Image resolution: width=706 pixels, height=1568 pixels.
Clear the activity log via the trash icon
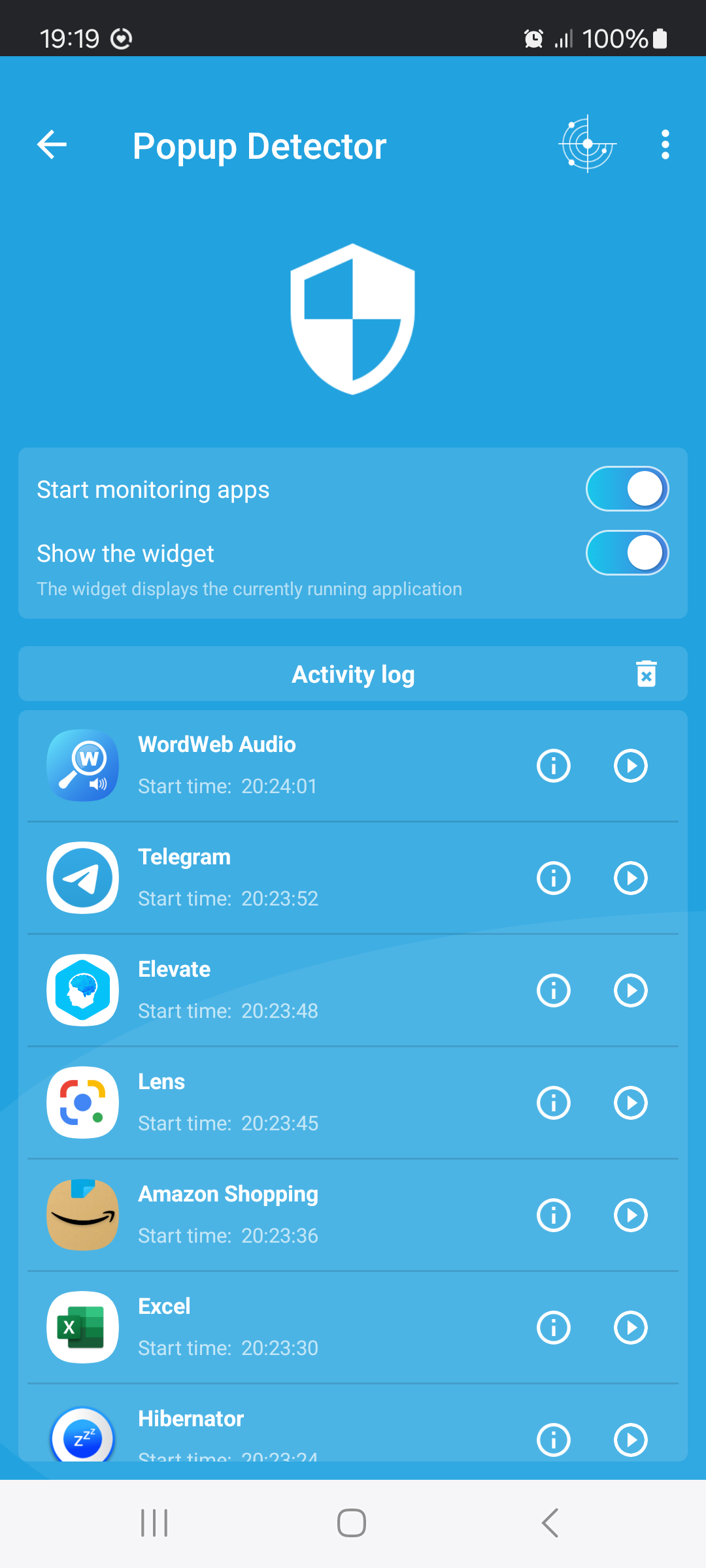point(647,674)
